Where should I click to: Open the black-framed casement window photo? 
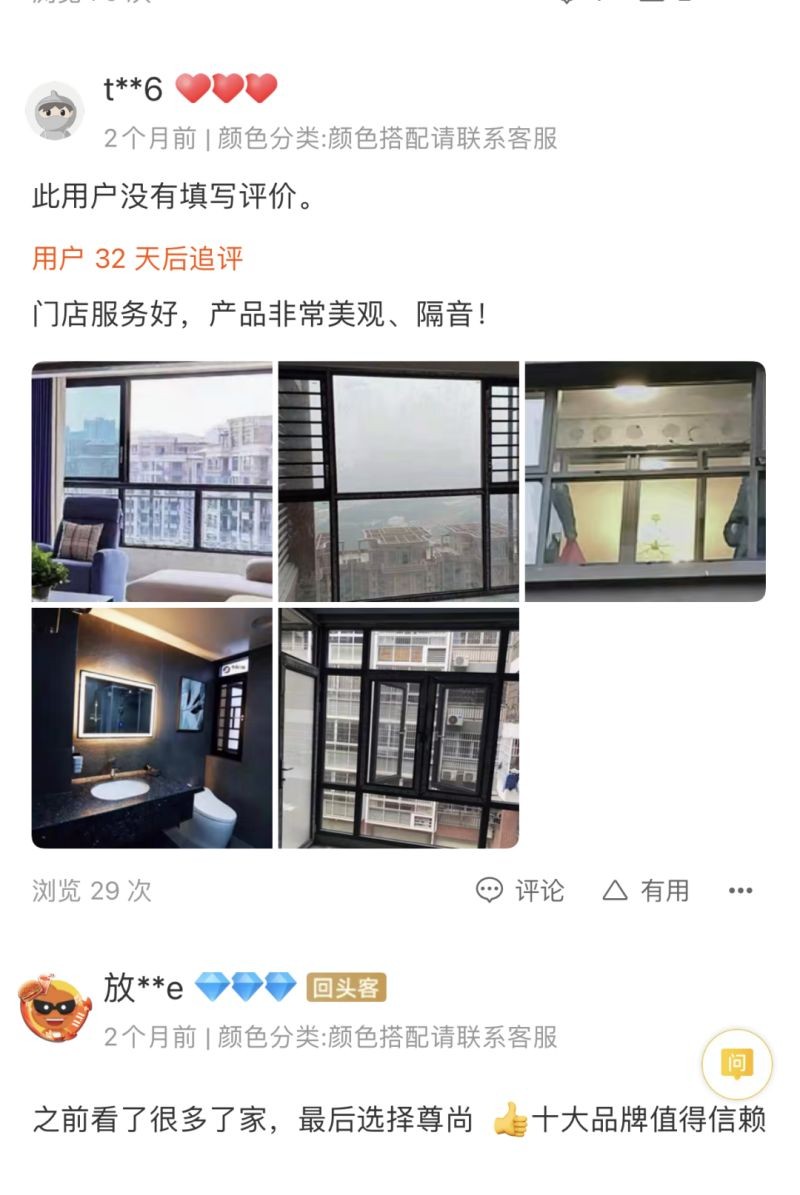tap(398, 728)
